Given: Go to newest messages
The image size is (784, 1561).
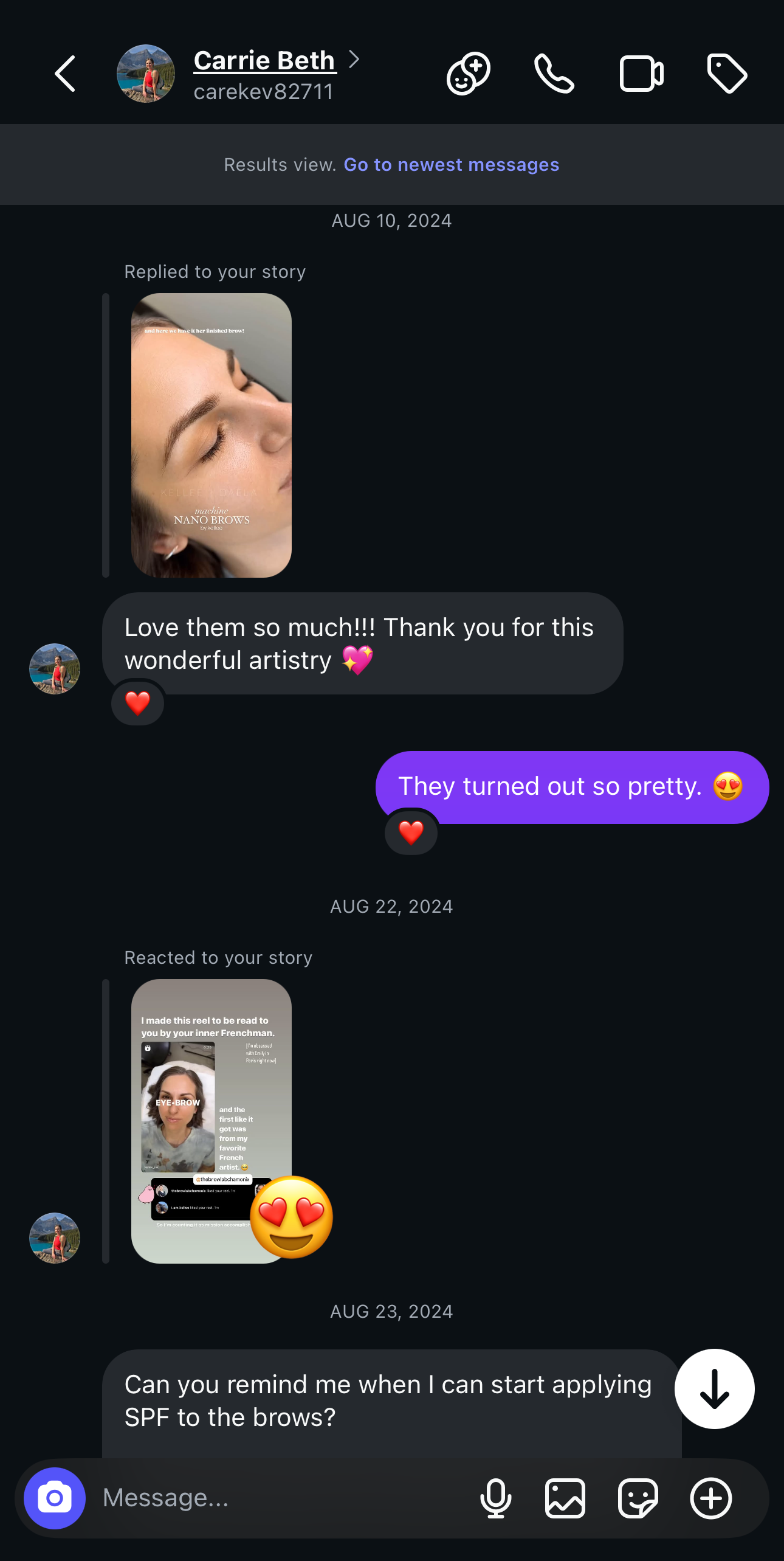Looking at the screenshot, I should (x=451, y=165).
